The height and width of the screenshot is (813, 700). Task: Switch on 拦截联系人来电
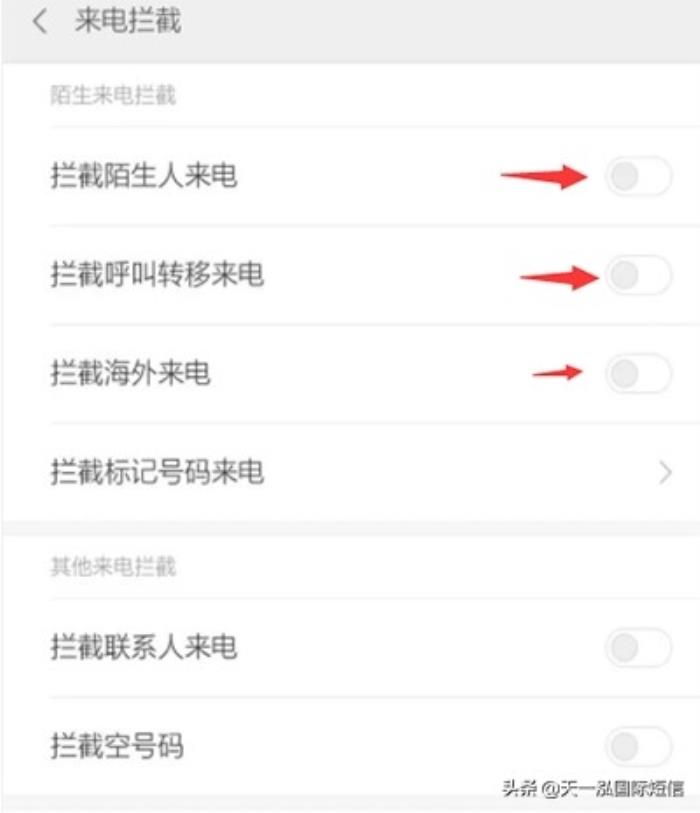[637, 648]
